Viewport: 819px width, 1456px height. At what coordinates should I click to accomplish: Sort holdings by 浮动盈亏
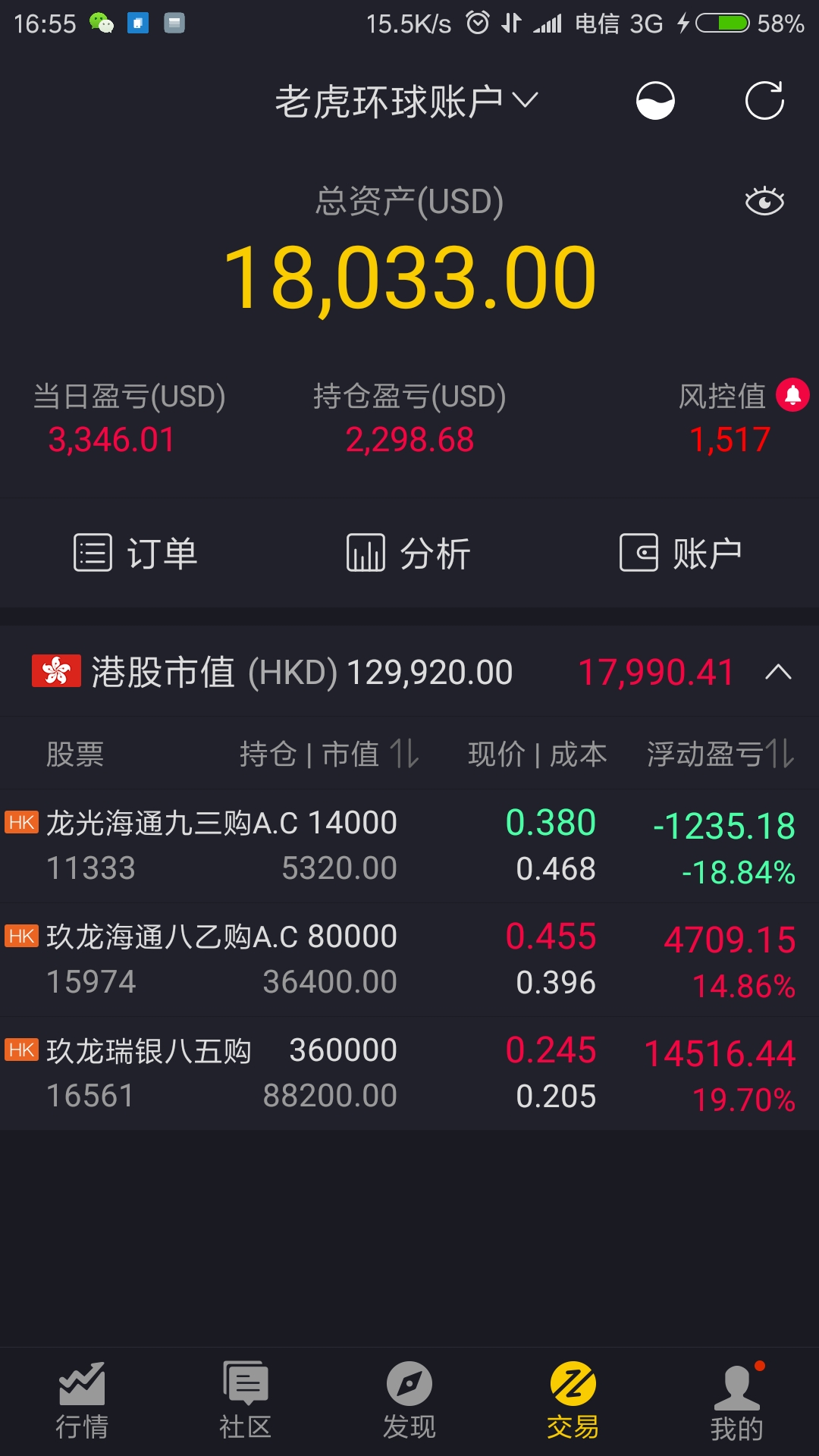[x=720, y=754]
